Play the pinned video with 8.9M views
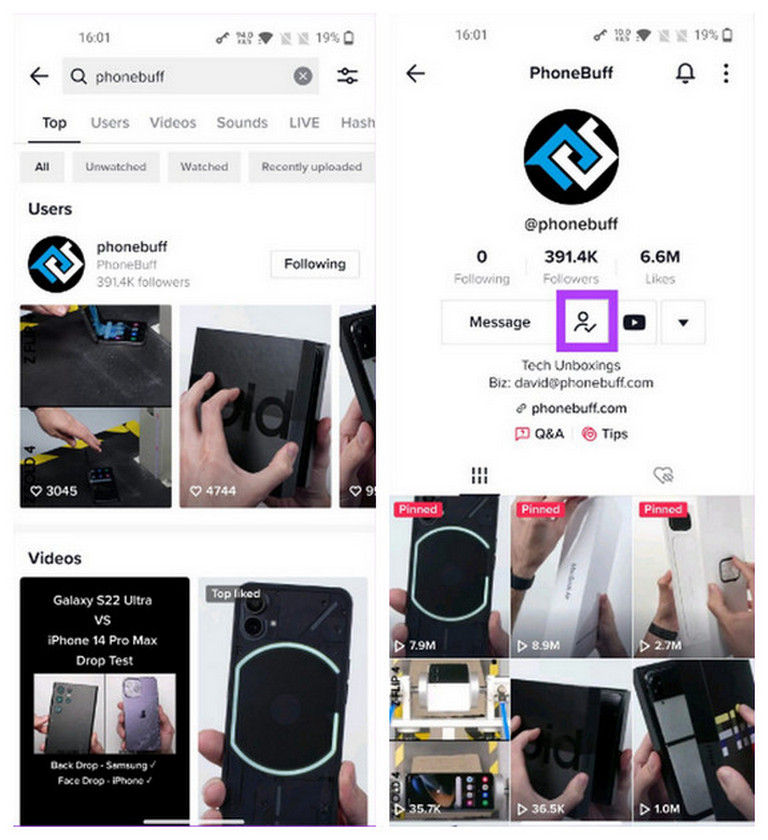 pyautogui.click(x=570, y=573)
